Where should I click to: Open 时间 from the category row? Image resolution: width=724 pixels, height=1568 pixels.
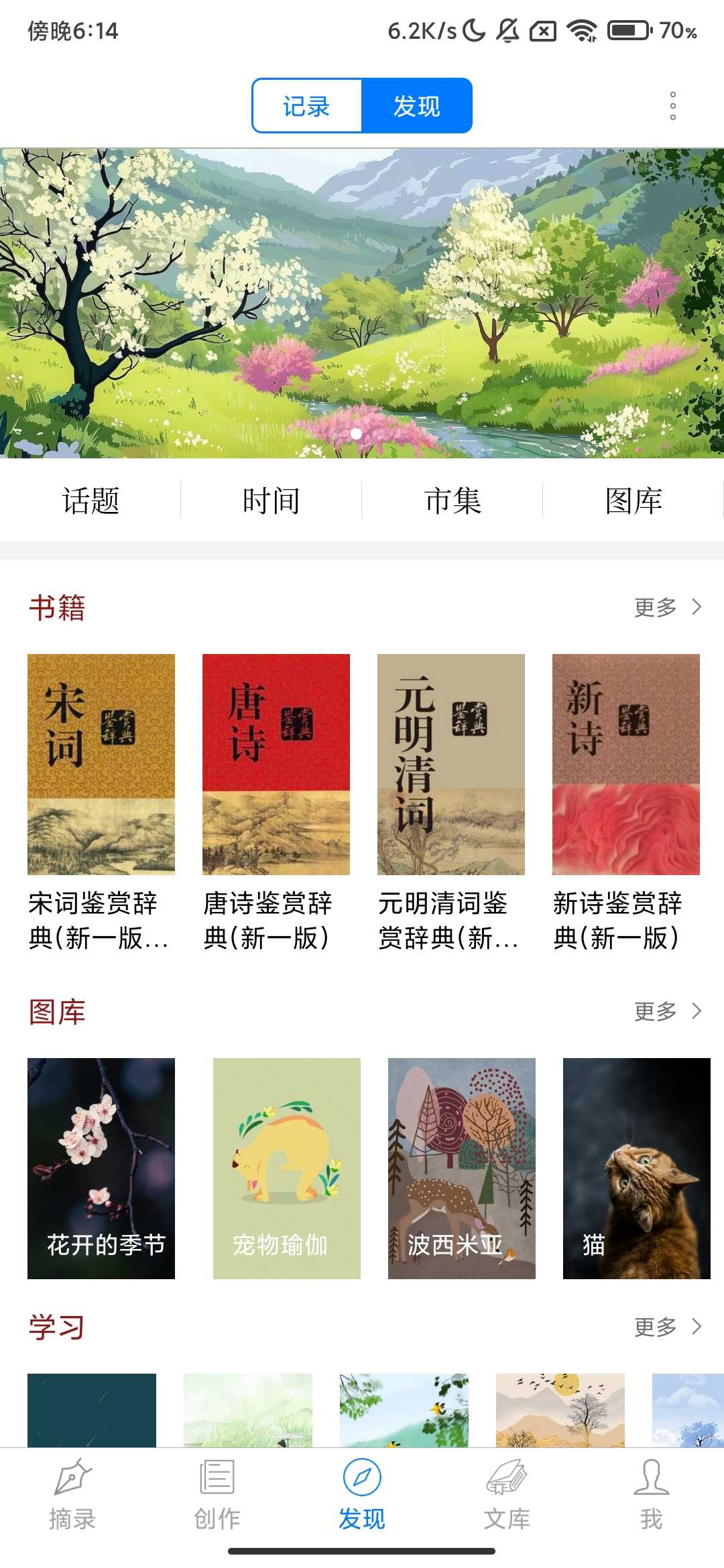coord(271,500)
